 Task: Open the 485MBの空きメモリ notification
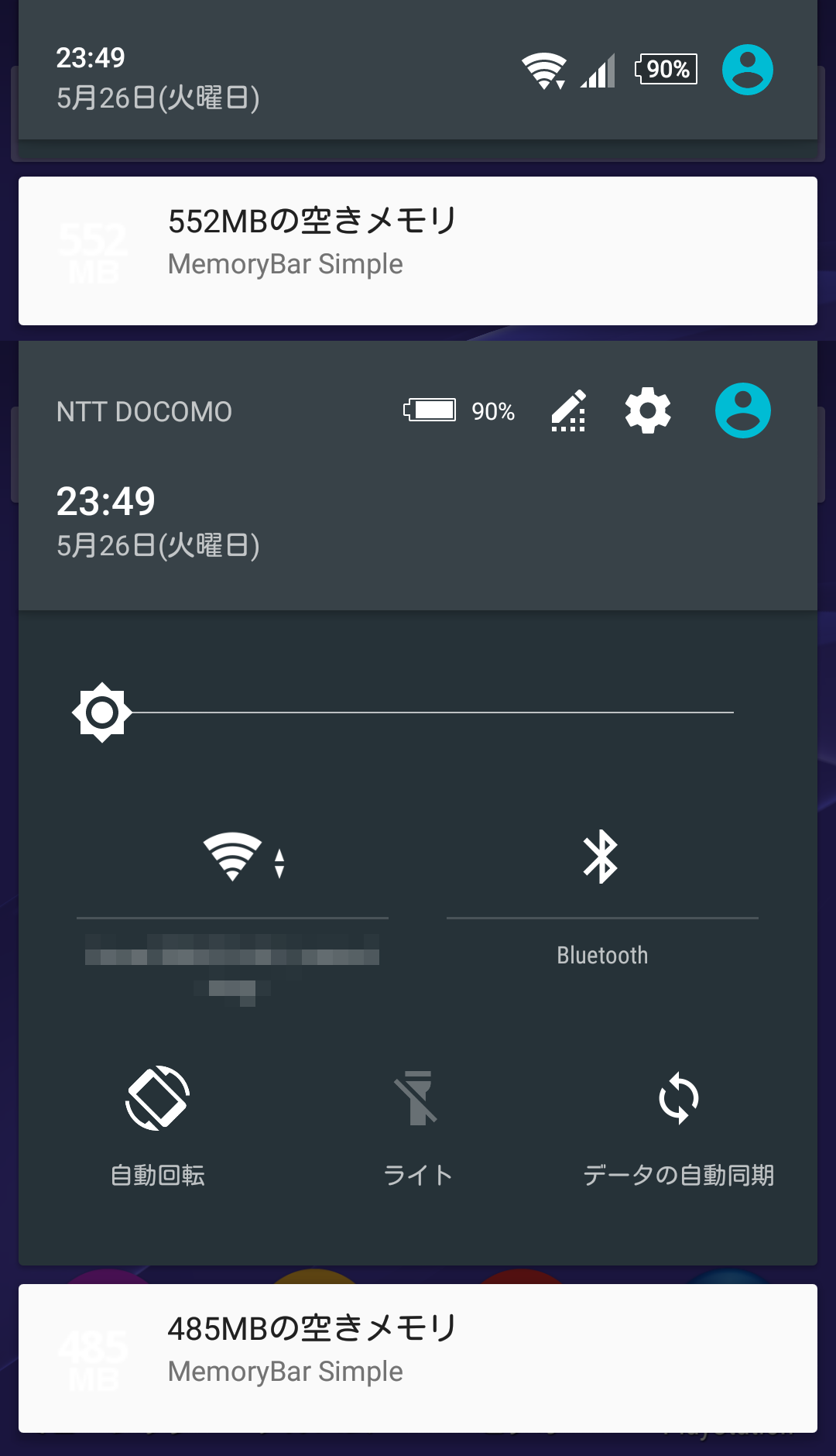pos(418,1358)
